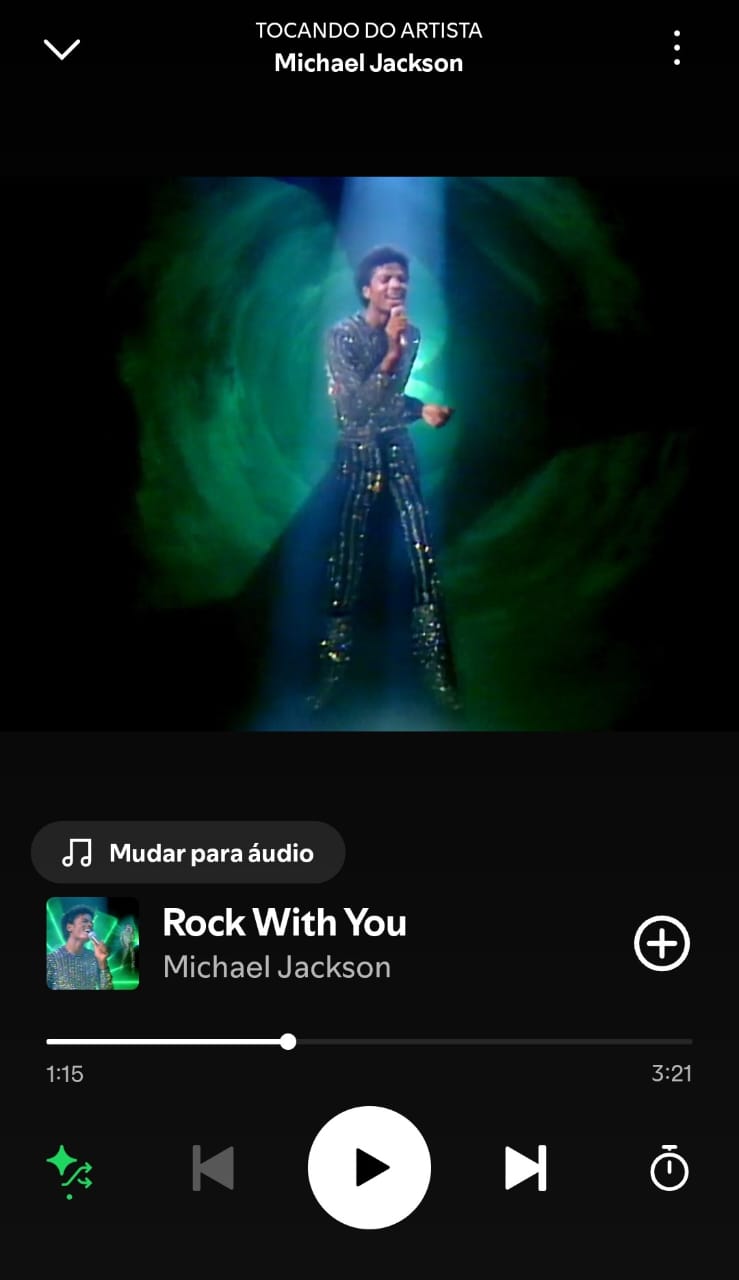Restart the current track

pos(211,1166)
